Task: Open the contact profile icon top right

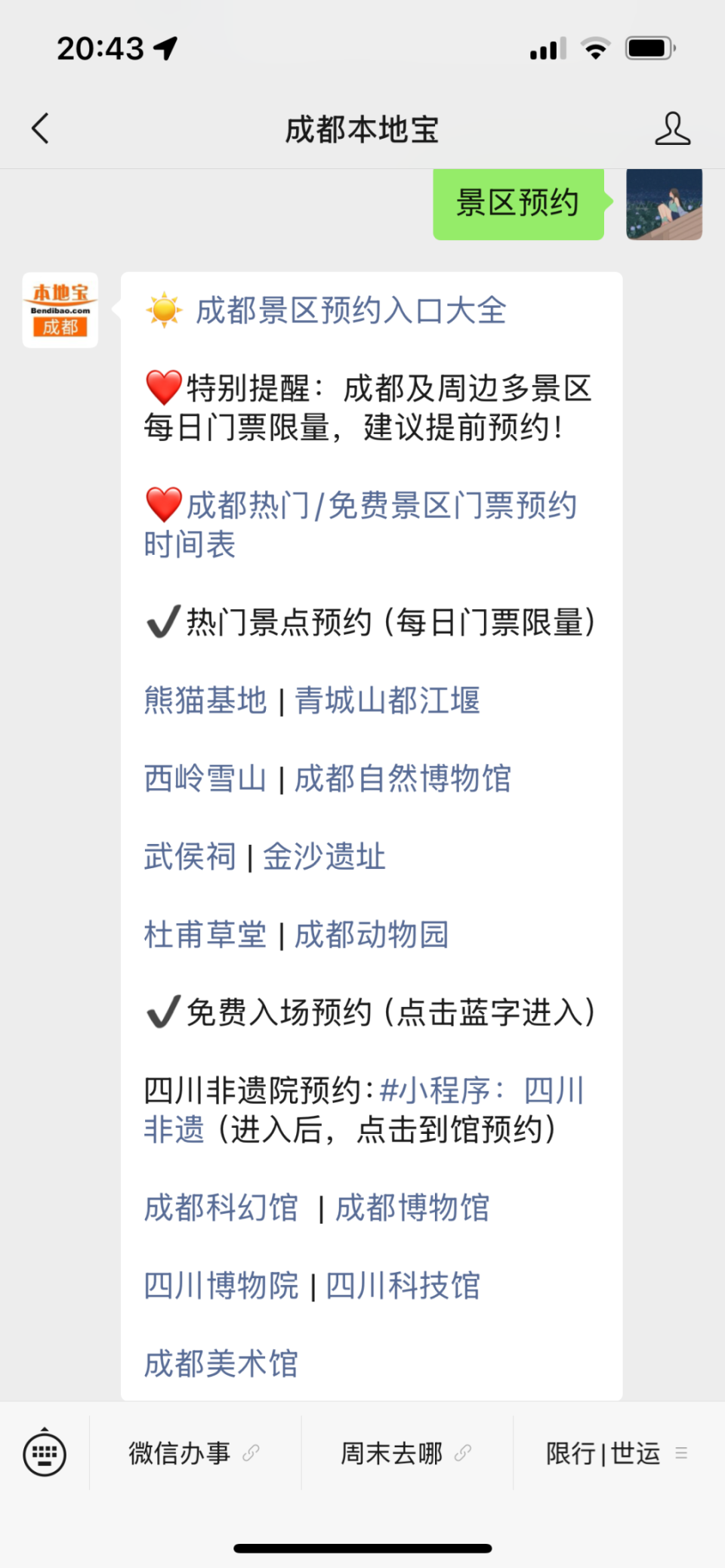Action: (x=672, y=128)
